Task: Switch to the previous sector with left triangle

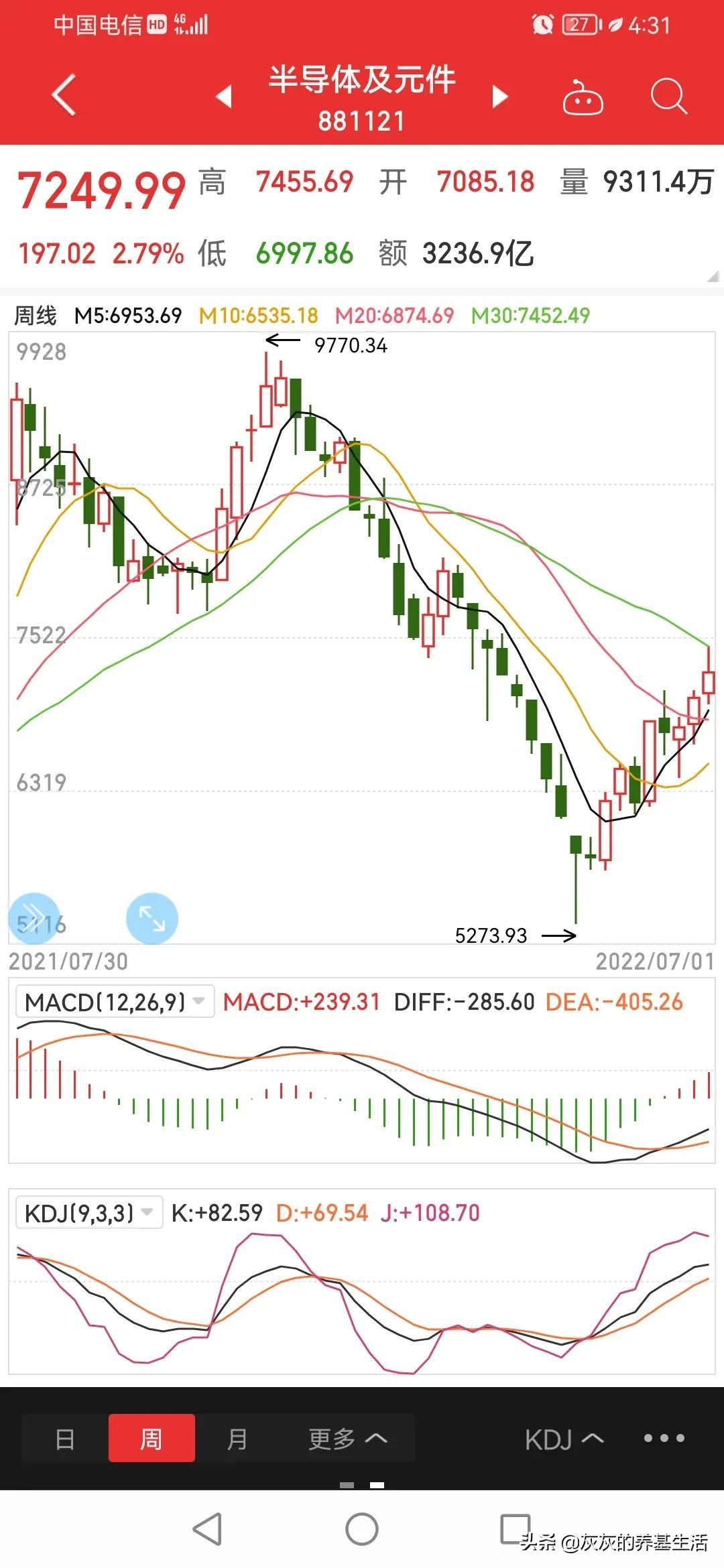Action: coord(225,96)
